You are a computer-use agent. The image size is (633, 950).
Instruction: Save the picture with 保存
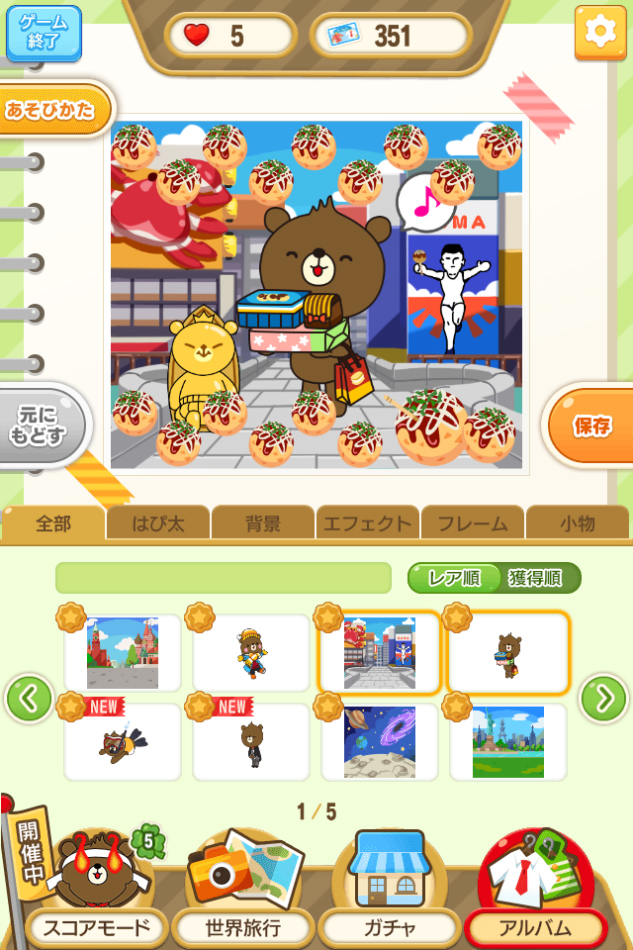point(592,426)
